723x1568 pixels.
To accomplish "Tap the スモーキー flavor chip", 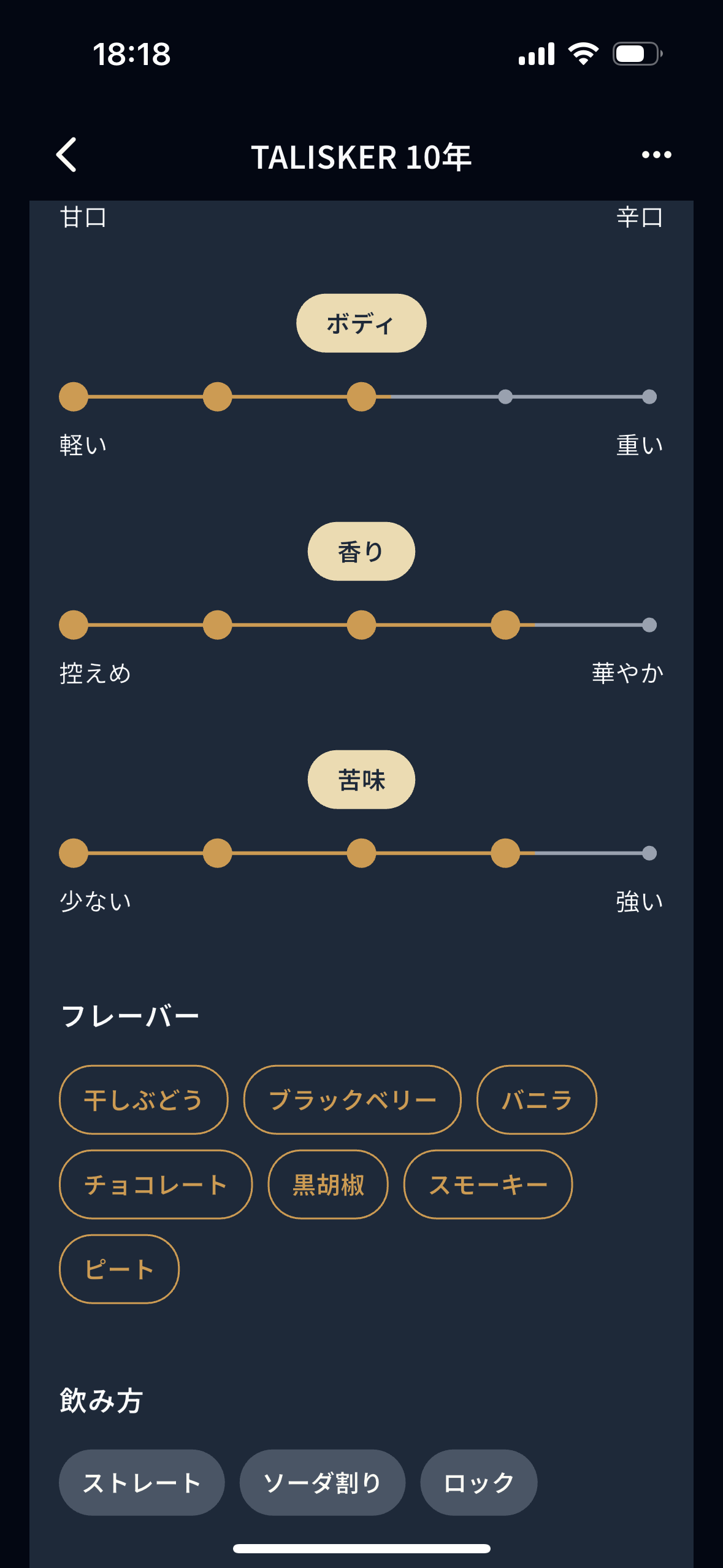I will coord(488,1184).
